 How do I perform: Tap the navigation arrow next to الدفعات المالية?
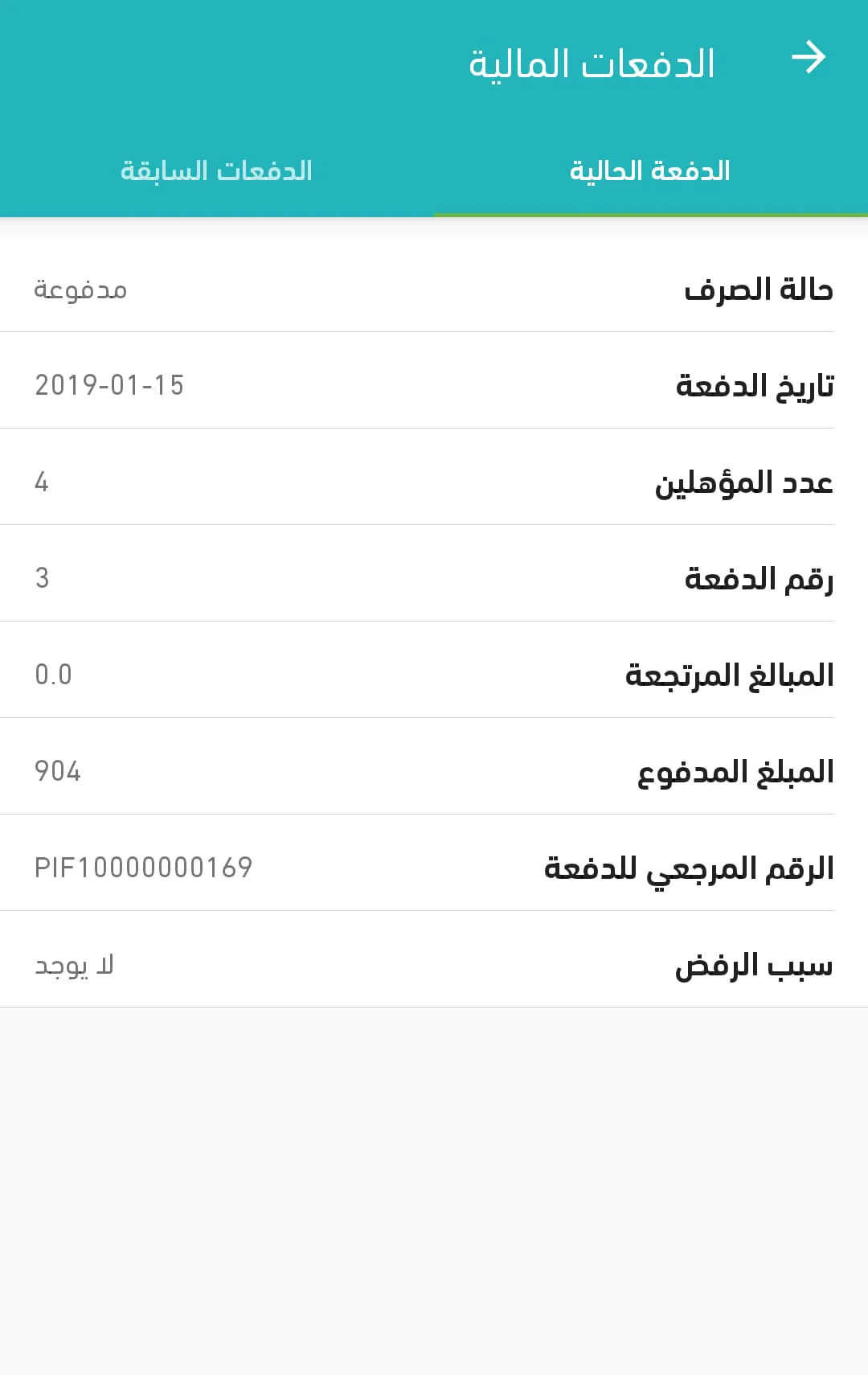pyautogui.click(x=812, y=57)
